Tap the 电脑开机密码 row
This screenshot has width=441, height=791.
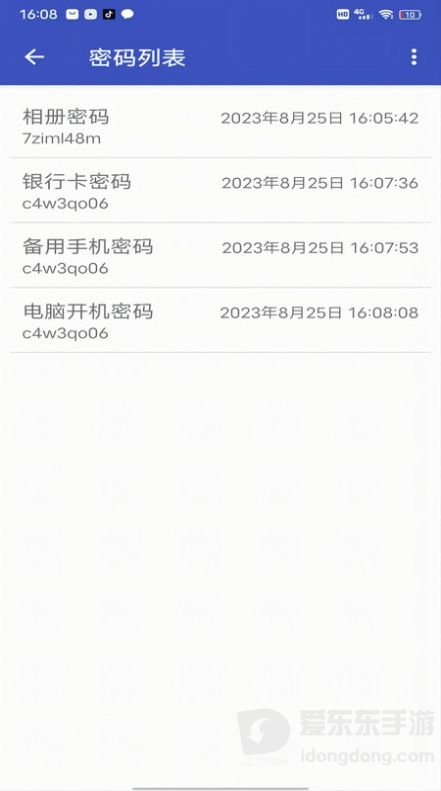(220, 320)
